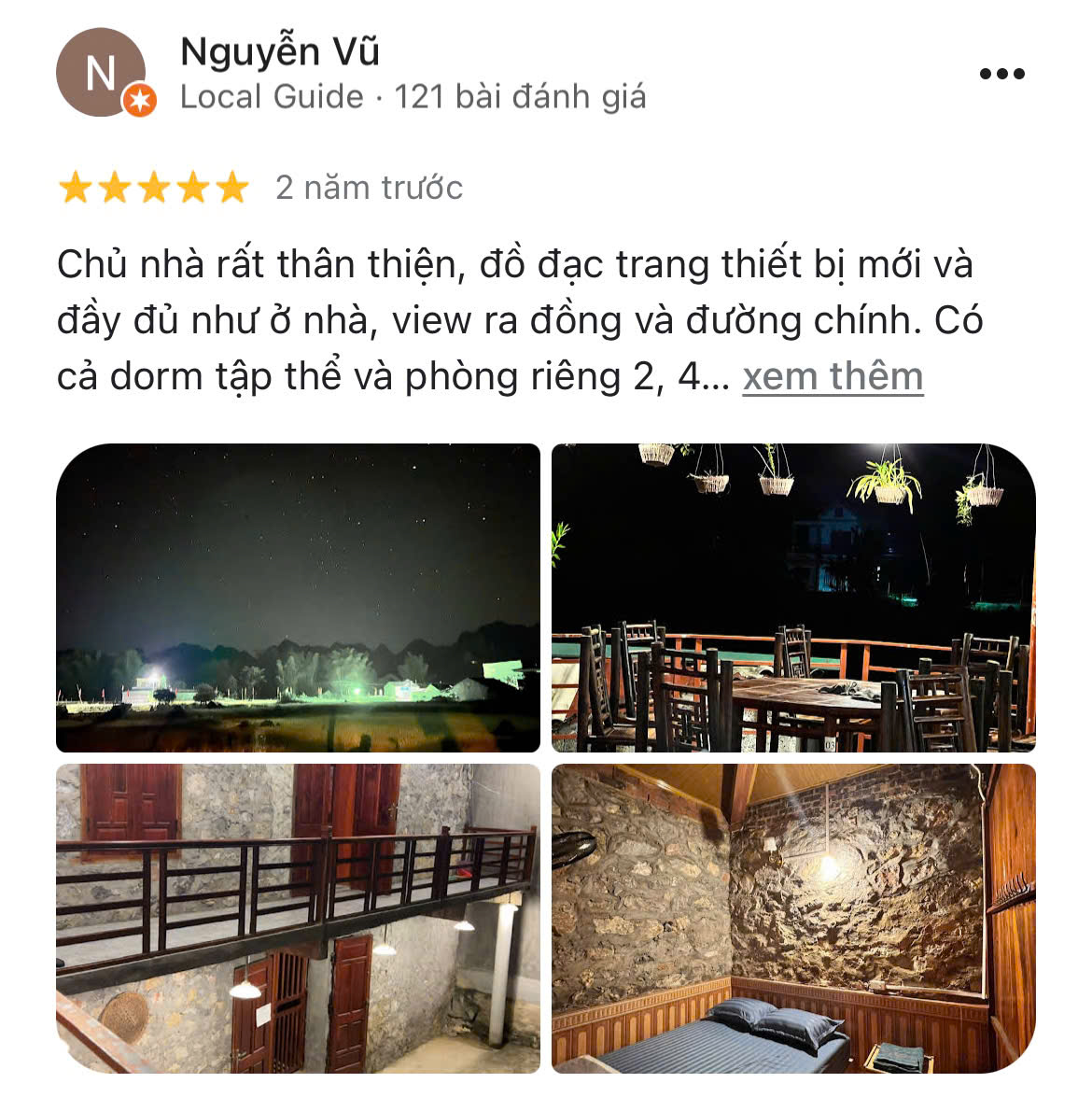Tap the reviewer name Nguyễn Vũ
Image resolution: width=1092 pixels, height=1097 pixels.
(280, 52)
